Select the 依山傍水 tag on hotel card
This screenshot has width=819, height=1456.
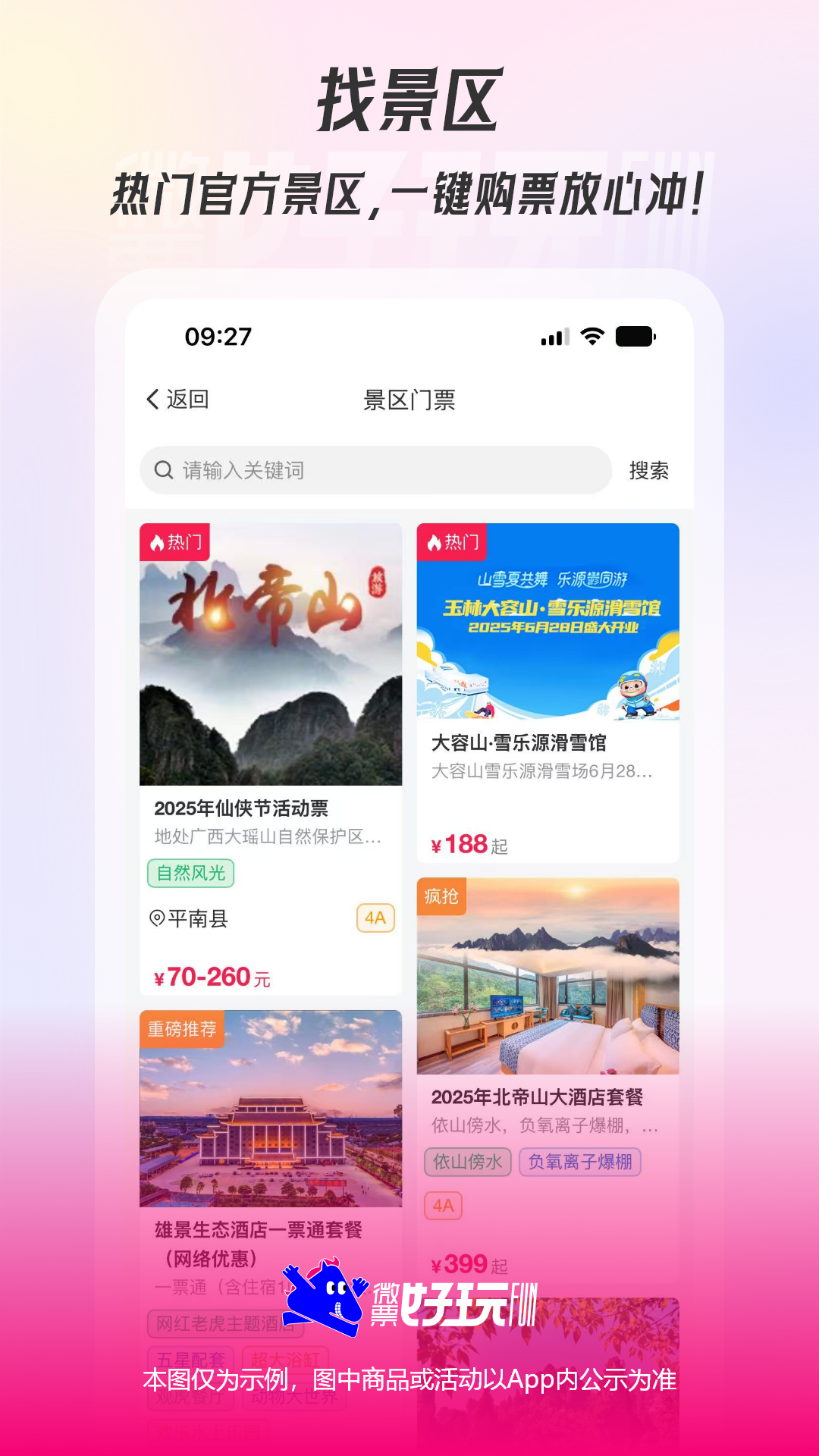tap(468, 1160)
